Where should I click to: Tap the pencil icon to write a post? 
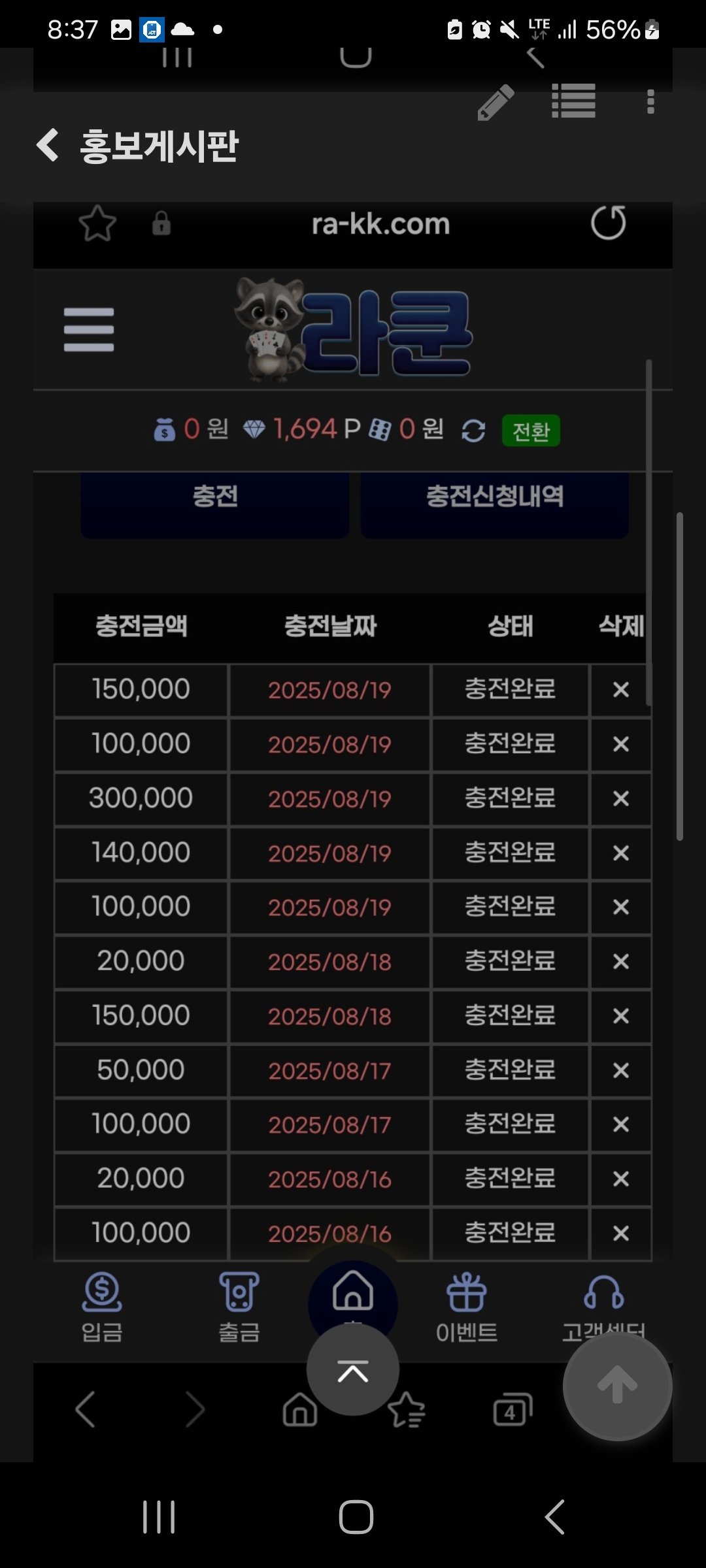click(x=496, y=103)
